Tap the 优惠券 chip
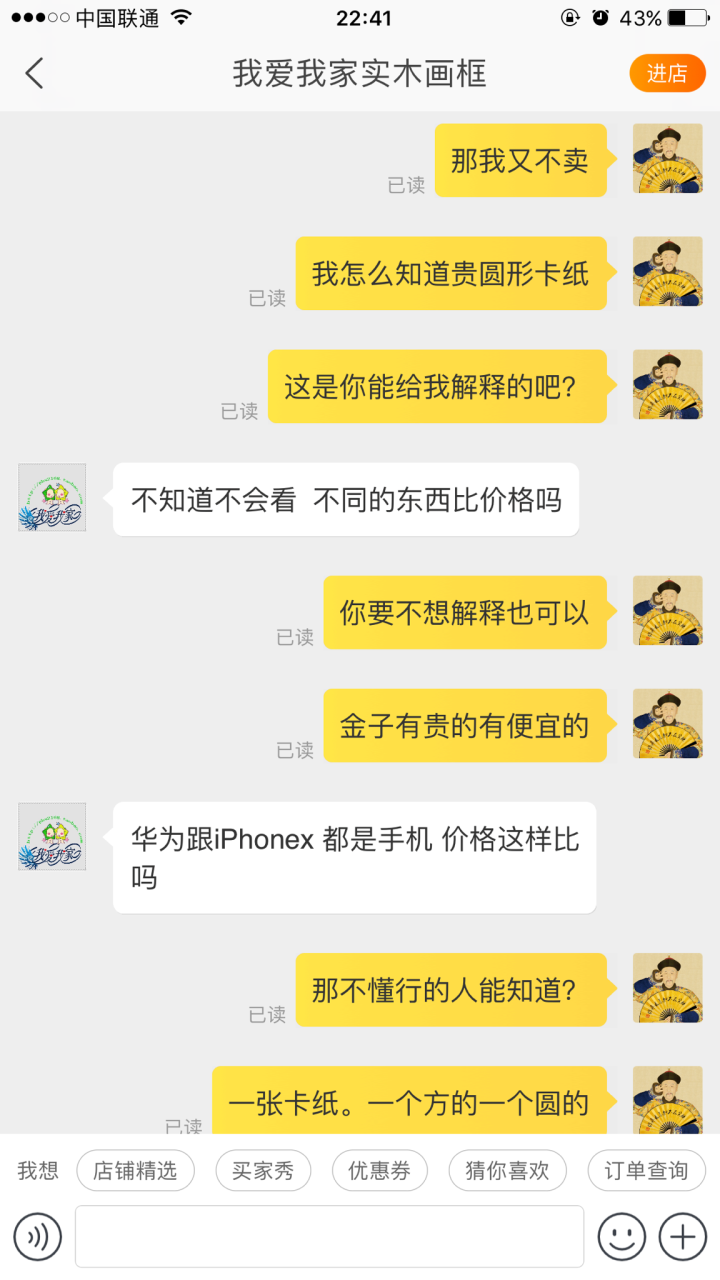The width and height of the screenshot is (720, 1280). (x=379, y=1170)
